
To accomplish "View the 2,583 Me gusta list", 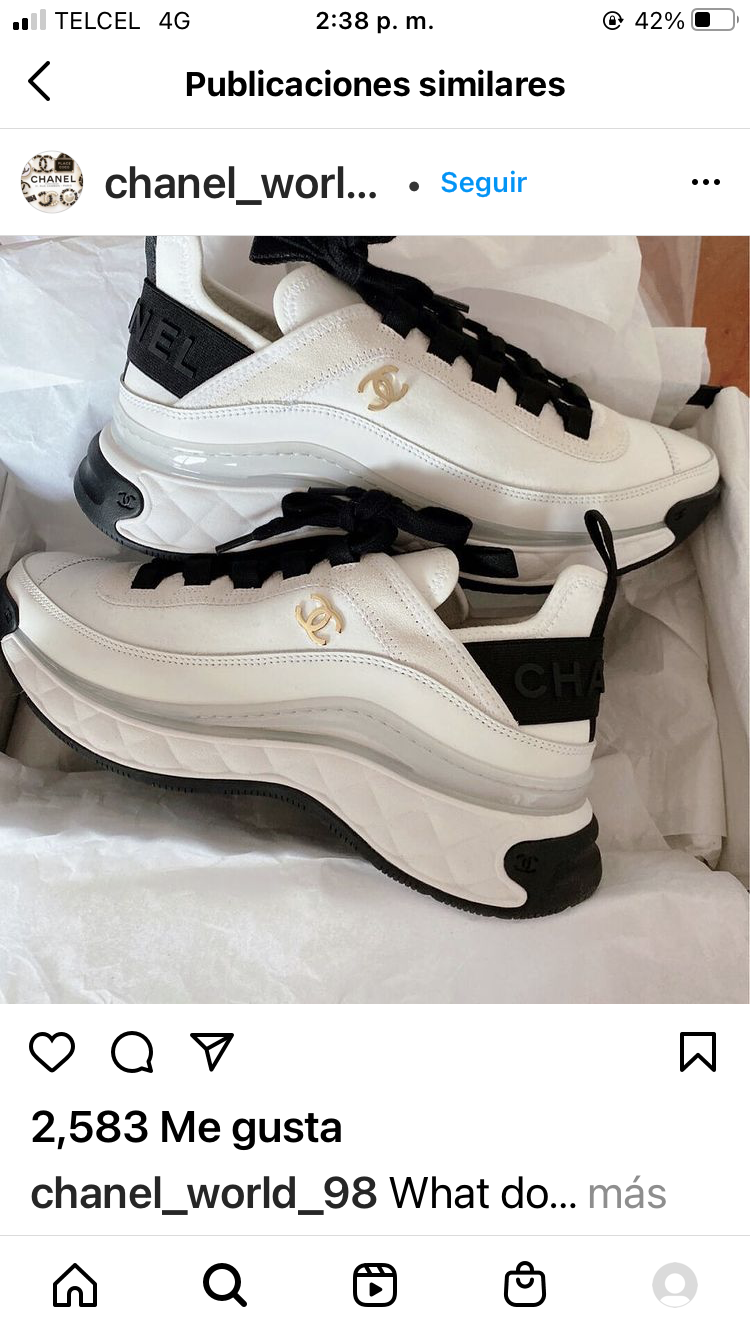I will 187,1128.
